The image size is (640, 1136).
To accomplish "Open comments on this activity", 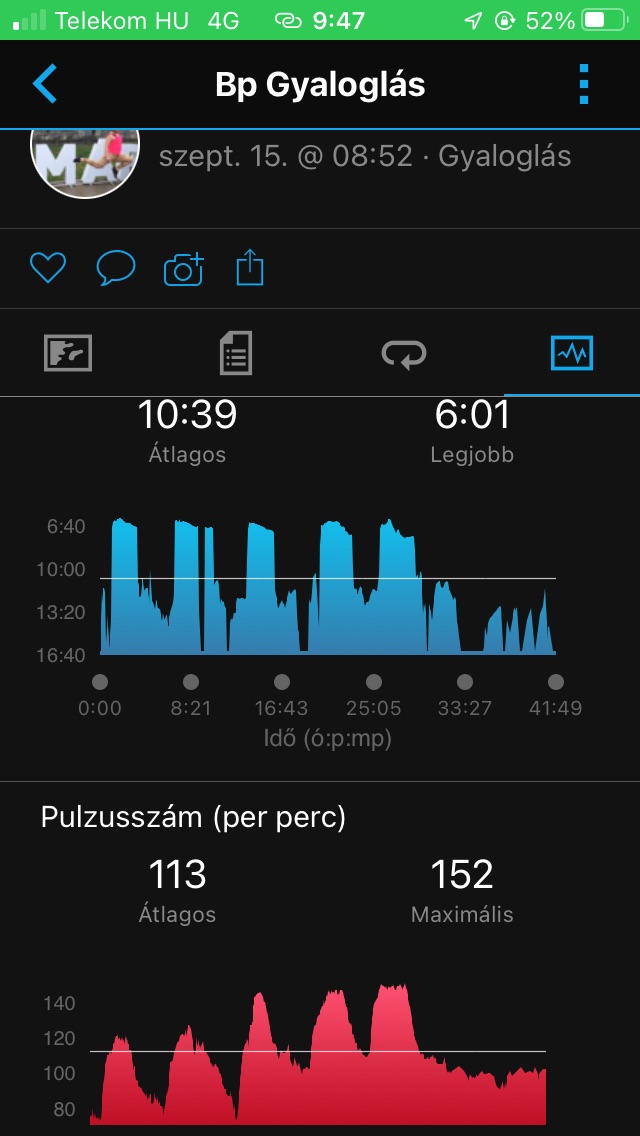I will coord(115,268).
